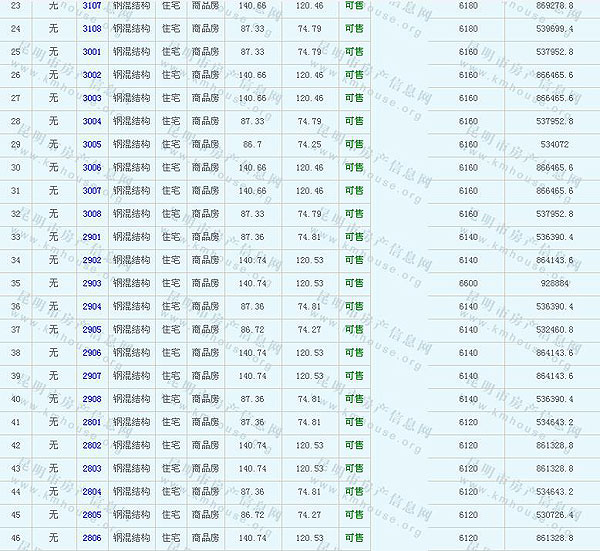This screenshot has height=551, width=600.
Task: Open the 3005 room link
Action: coord(91,144)
